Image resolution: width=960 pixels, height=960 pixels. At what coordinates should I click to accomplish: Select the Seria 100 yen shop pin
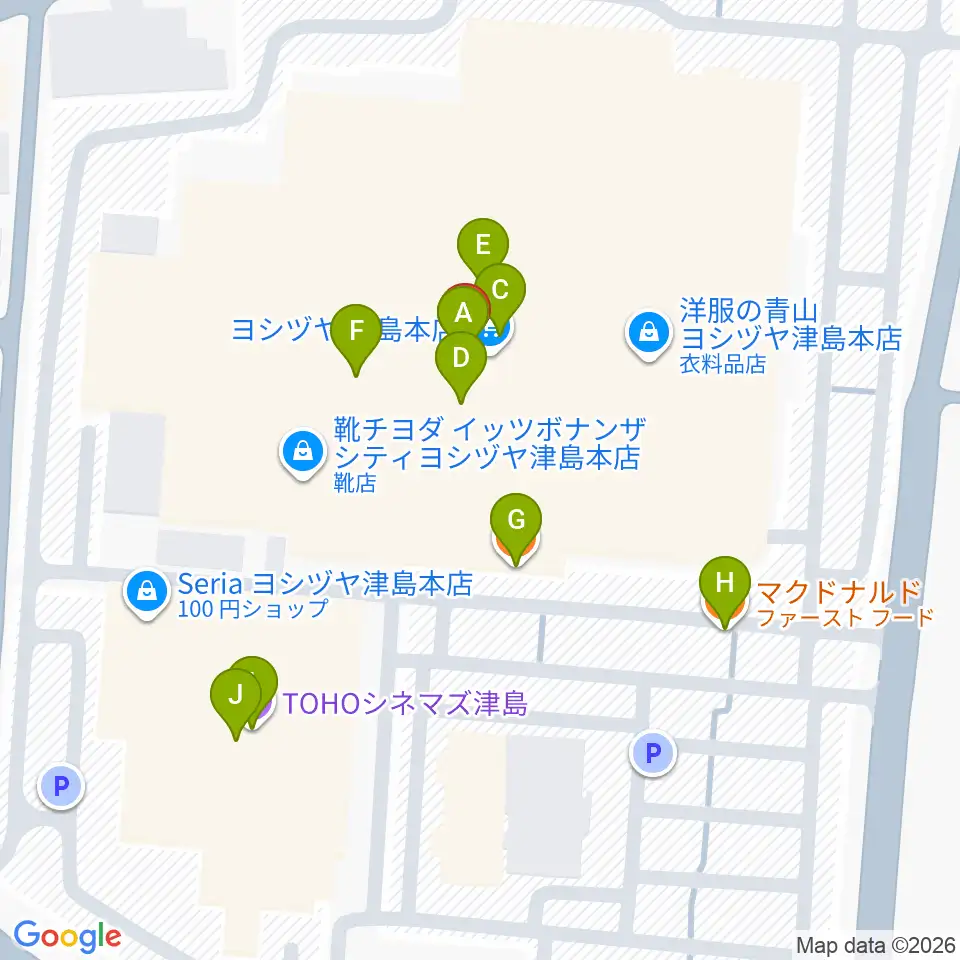pos(147,592)
